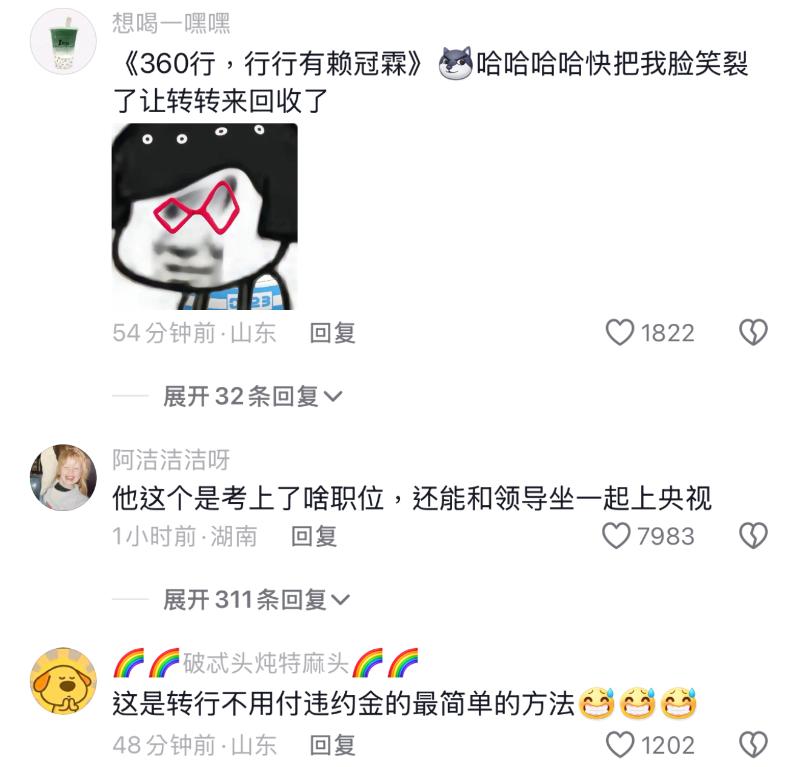Reply to 破忒头炖特麻头's comment
The width and height of the screenshot is (800, 767).
pyautogui.click(x=332, y=745)
